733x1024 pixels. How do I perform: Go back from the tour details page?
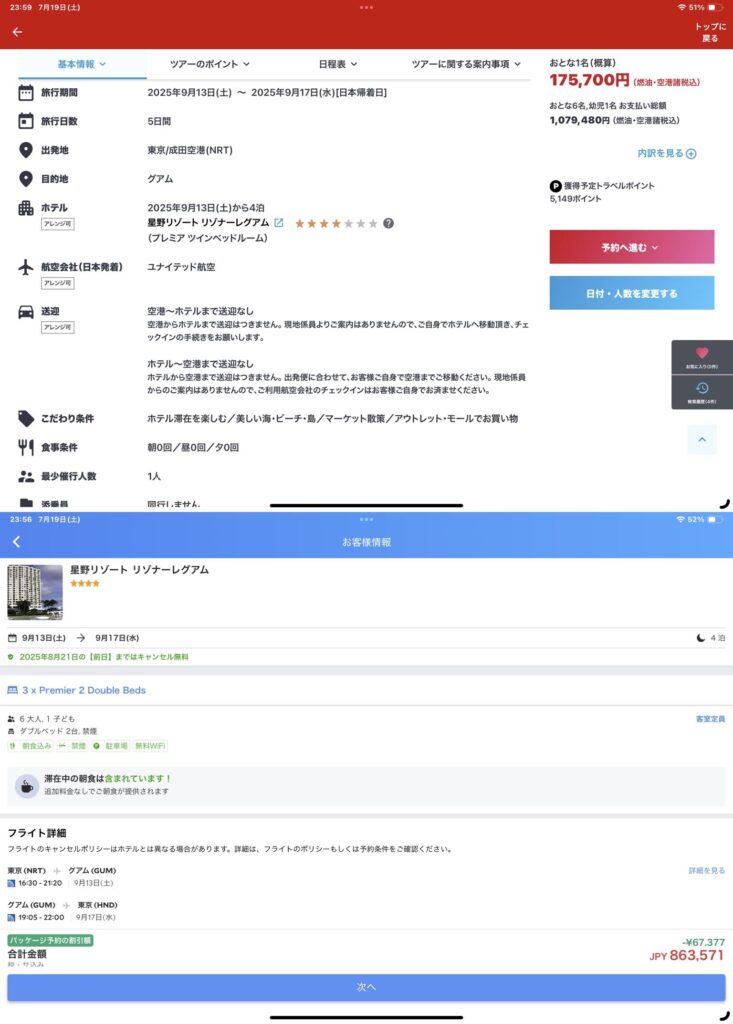pyautogui.click(x=17, y=32)
